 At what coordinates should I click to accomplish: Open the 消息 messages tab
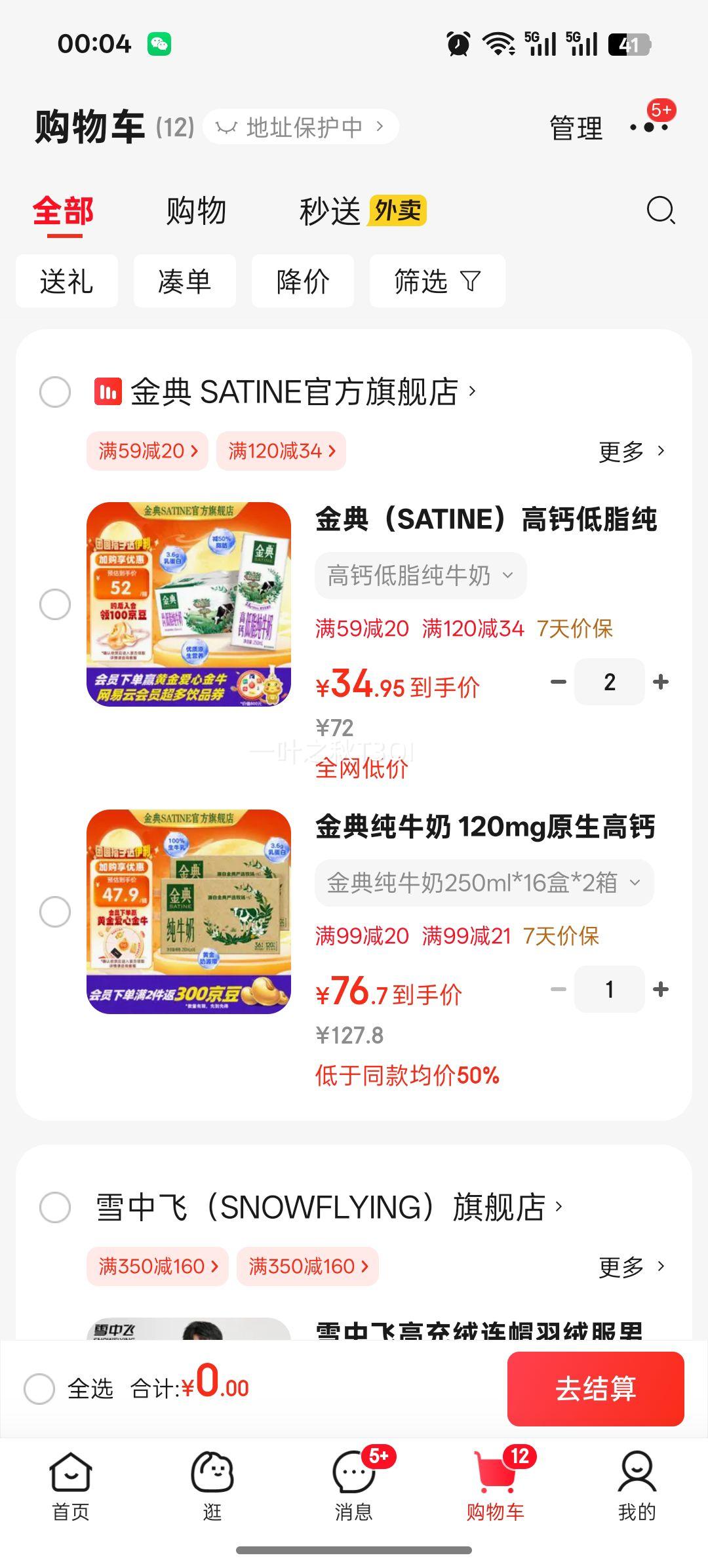[x=354, y=1486]
